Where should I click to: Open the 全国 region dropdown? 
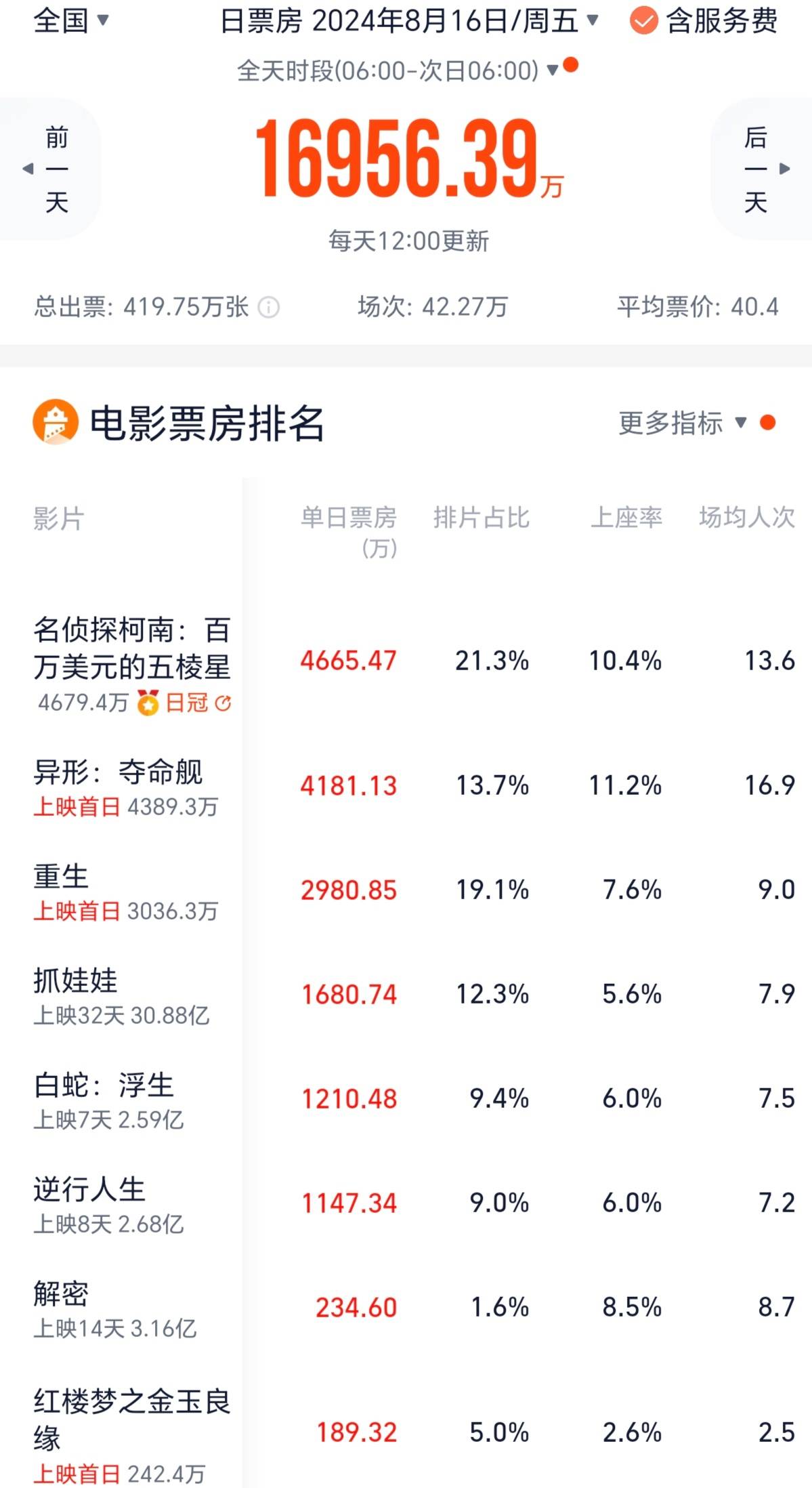[71, 21]
